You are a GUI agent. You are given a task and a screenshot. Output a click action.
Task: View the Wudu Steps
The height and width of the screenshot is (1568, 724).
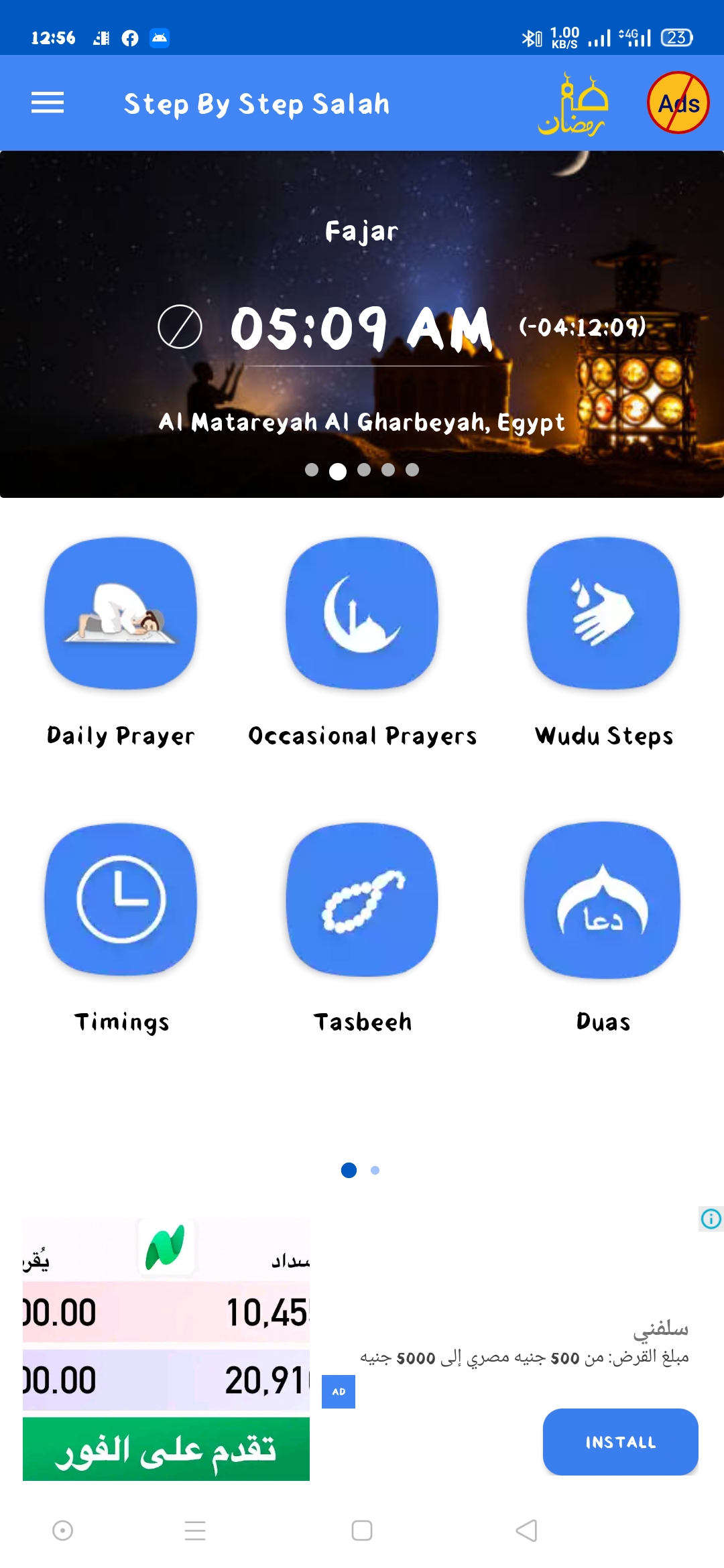(x=603, y=613)
